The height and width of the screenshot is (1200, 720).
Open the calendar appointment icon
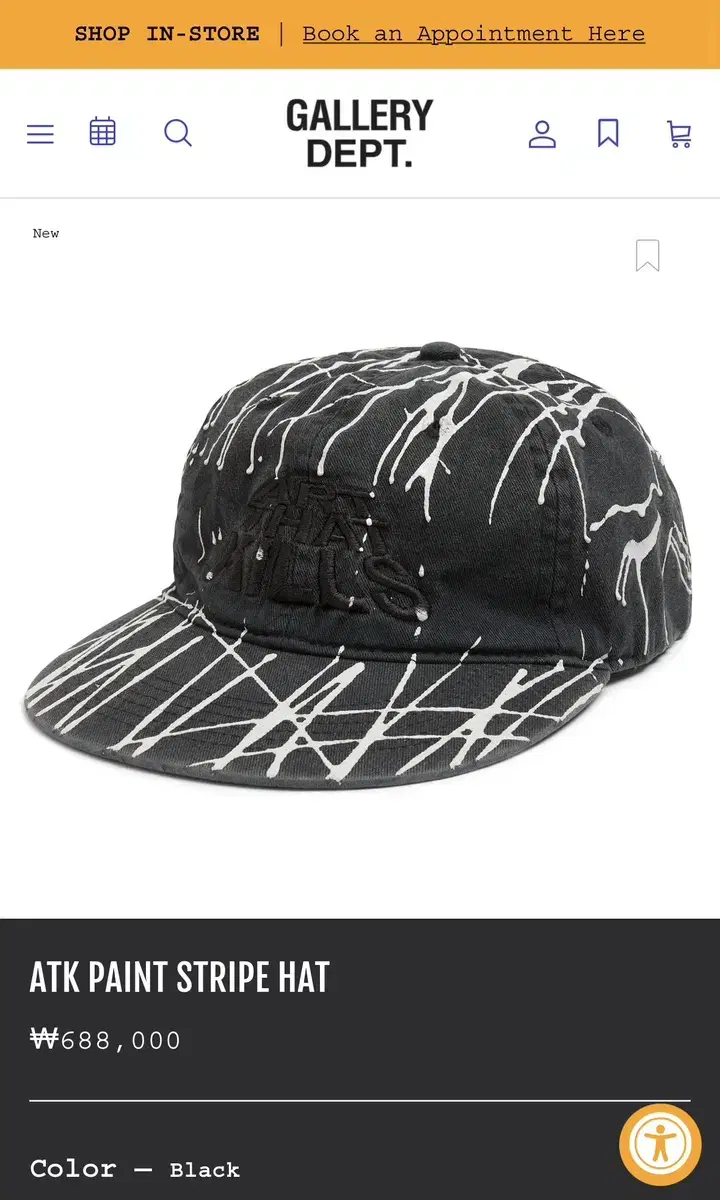point(103,132)
